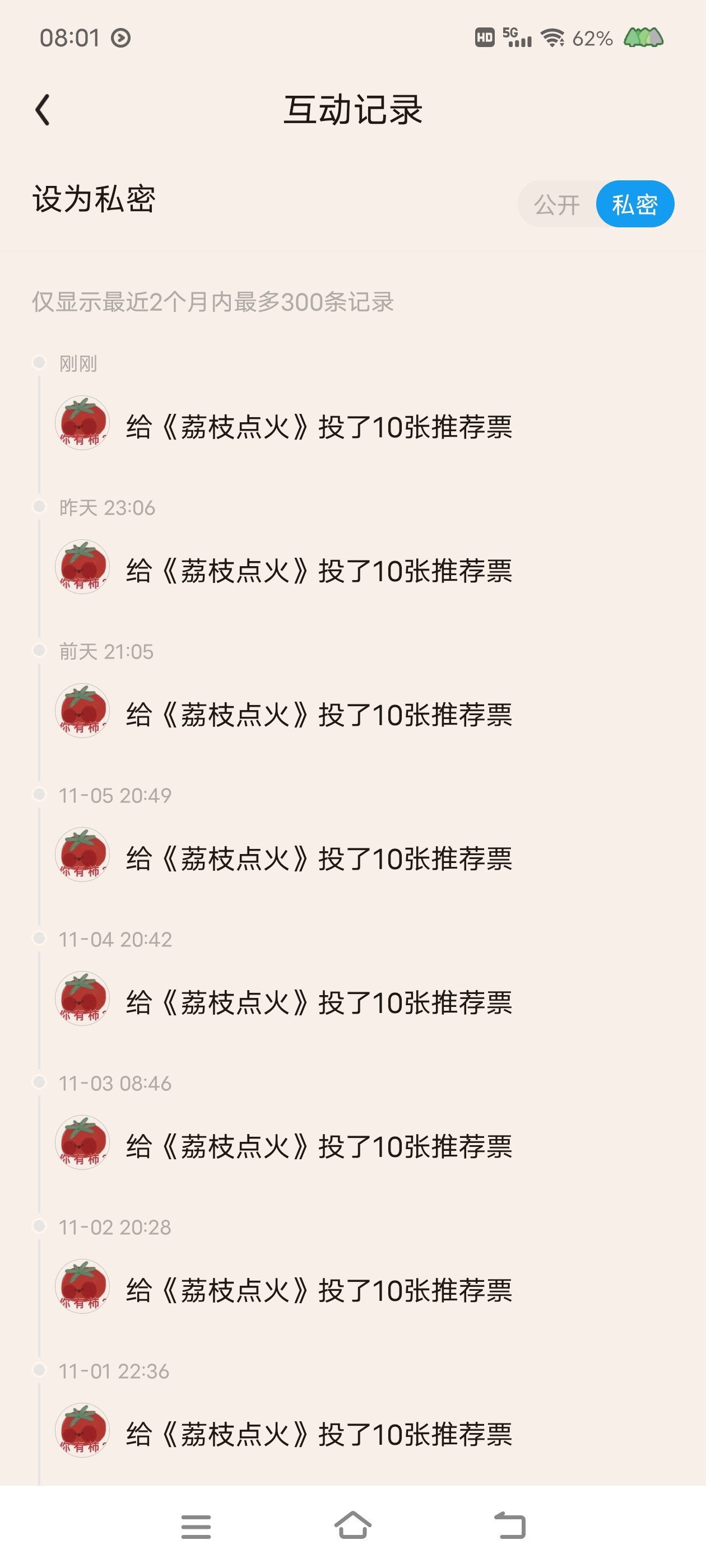The image size is (706, 1568).
Task: Tap the system home button
Action: 352,1526
